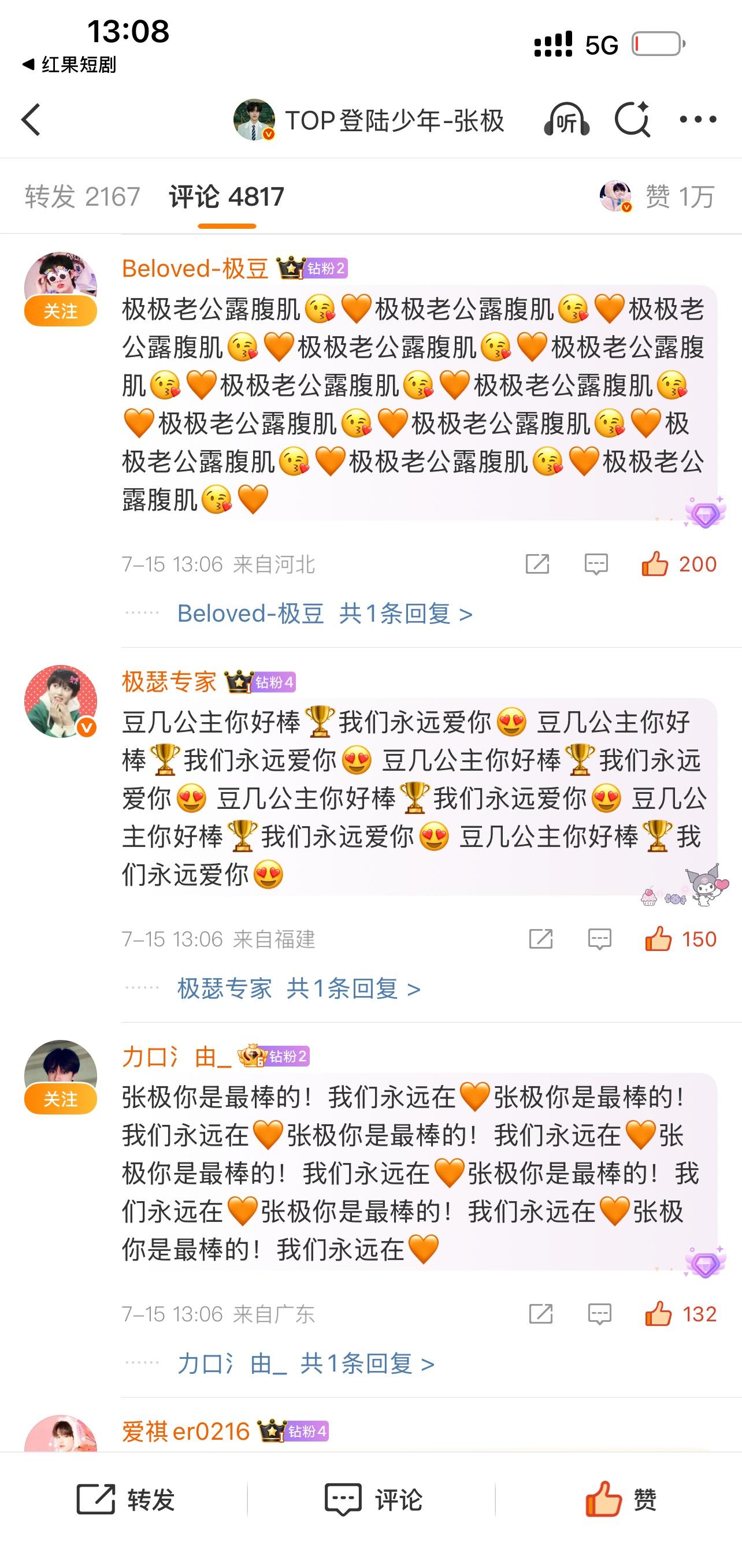Tap 赞 in the bottom bar

(x=621, y=1500)
